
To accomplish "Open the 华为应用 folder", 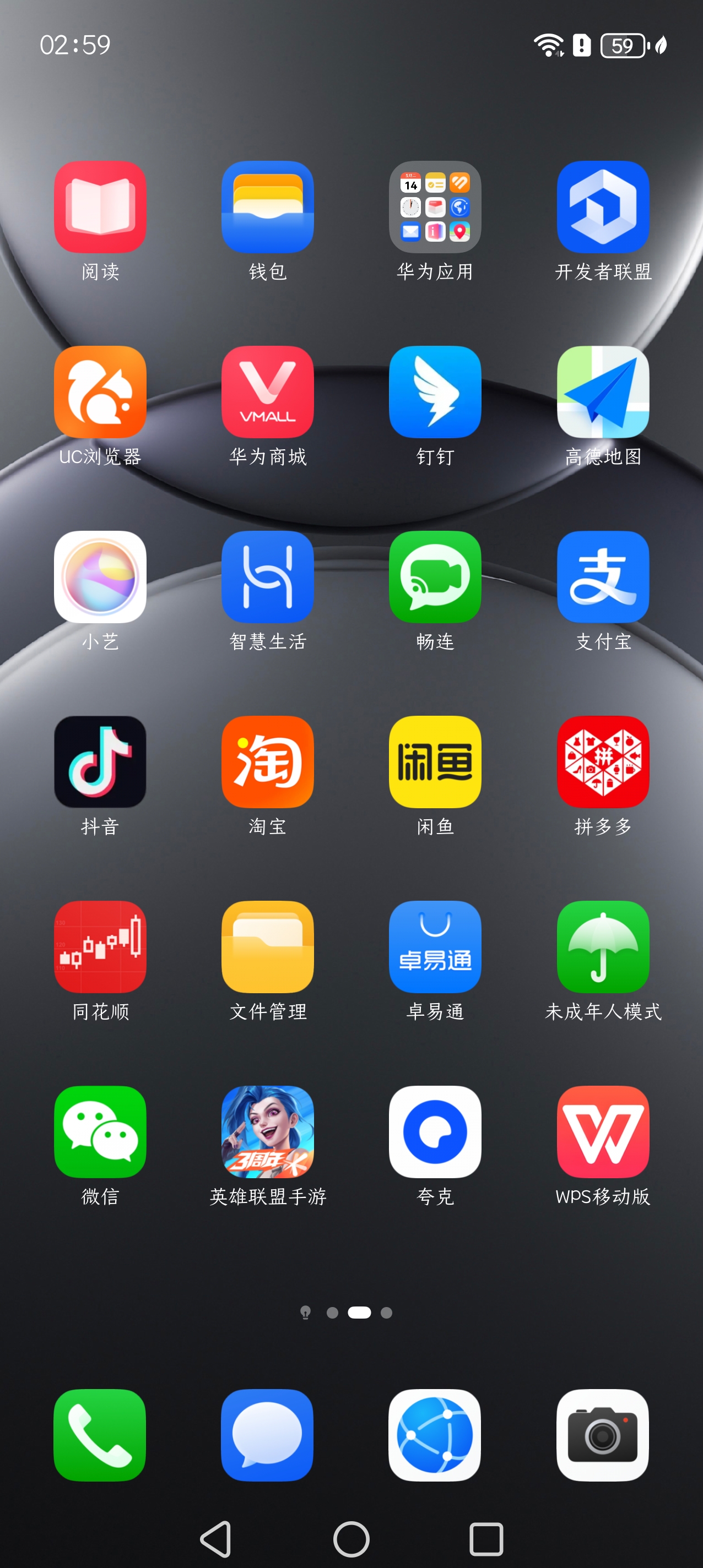I will [x=435, y=208].
